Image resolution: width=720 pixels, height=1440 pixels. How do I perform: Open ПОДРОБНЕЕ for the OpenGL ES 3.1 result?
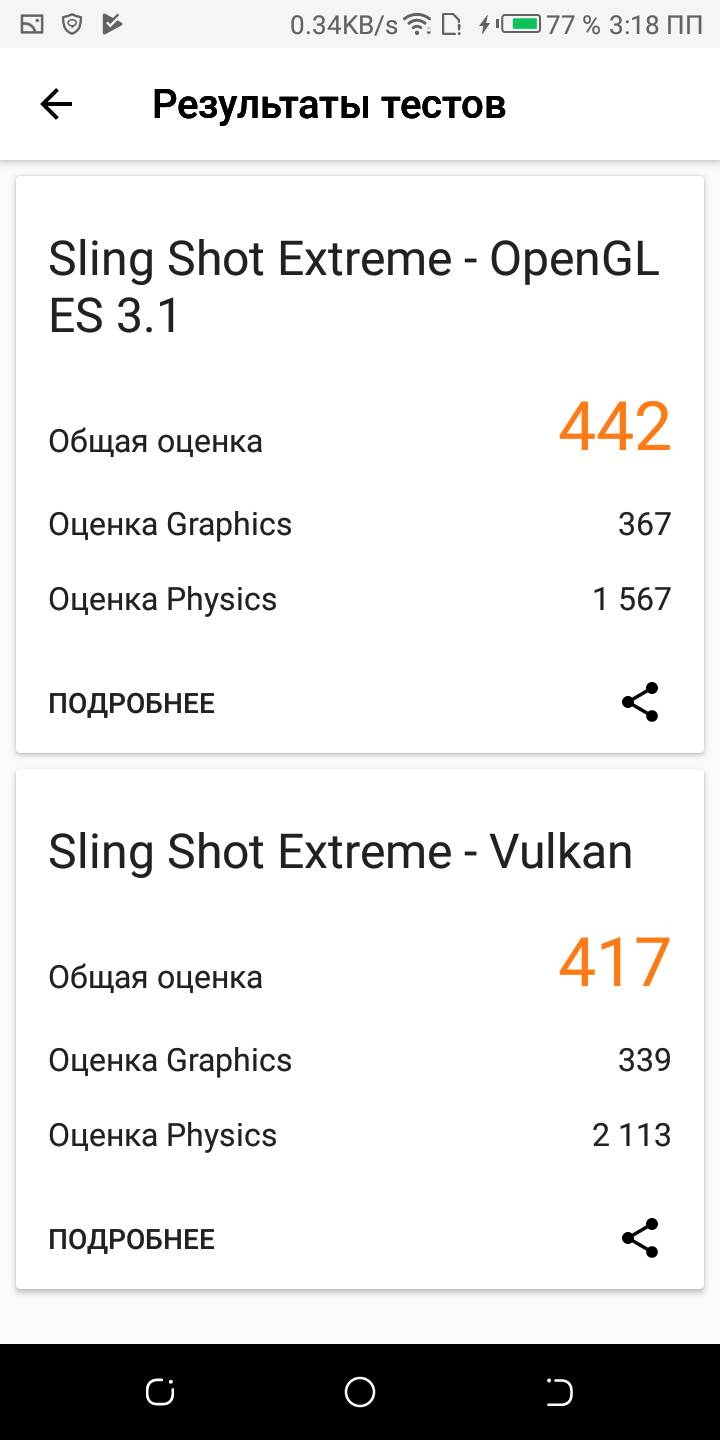pos(132,703)
